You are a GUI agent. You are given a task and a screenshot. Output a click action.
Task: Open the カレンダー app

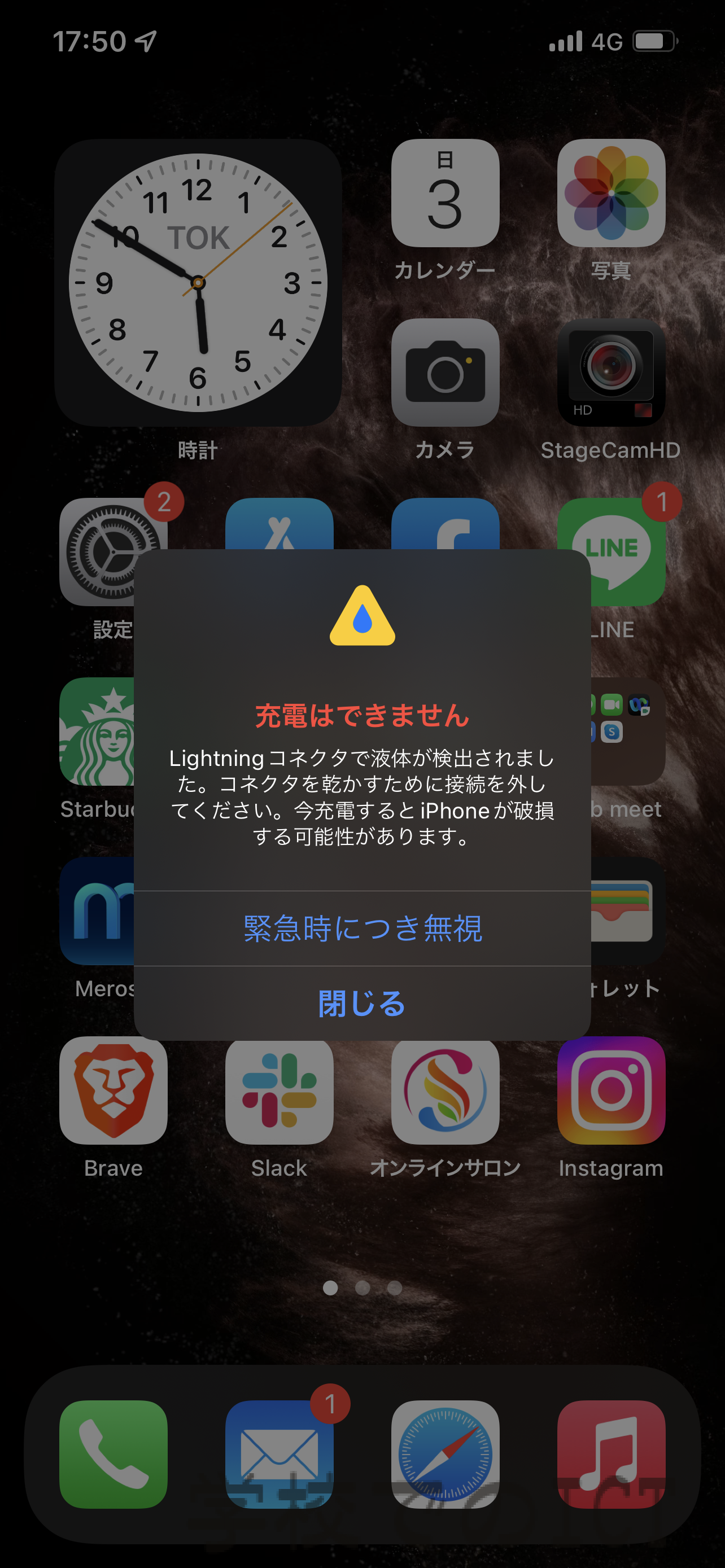pos(445,193)
